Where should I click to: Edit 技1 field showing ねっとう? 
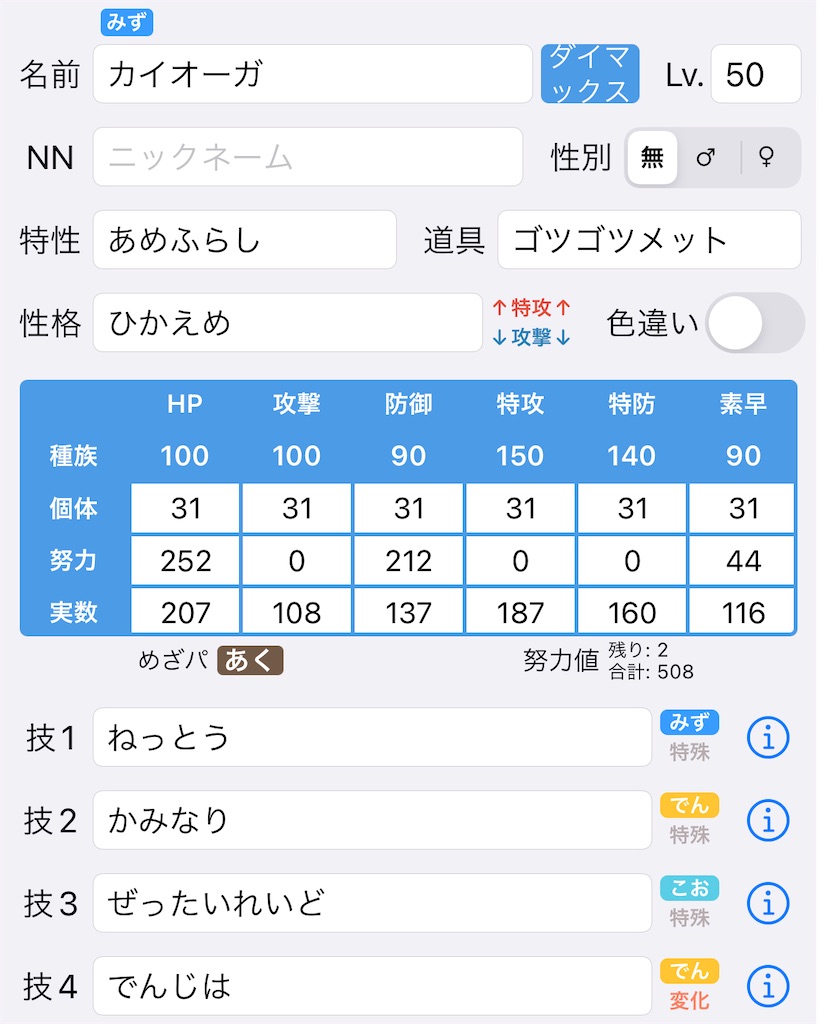coord(372,738)
